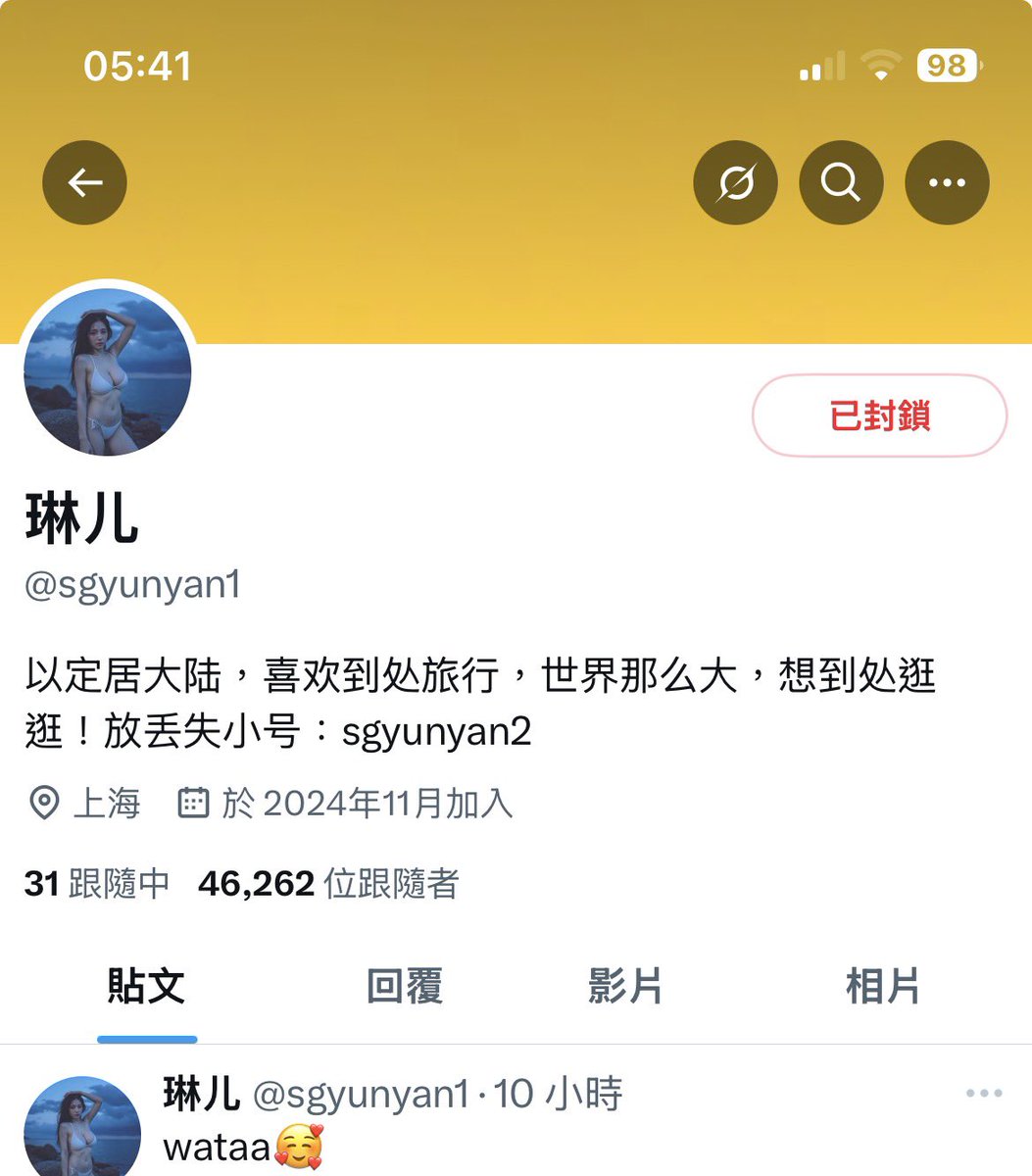Open the profile picture of 琳儿

pos(108,369)
